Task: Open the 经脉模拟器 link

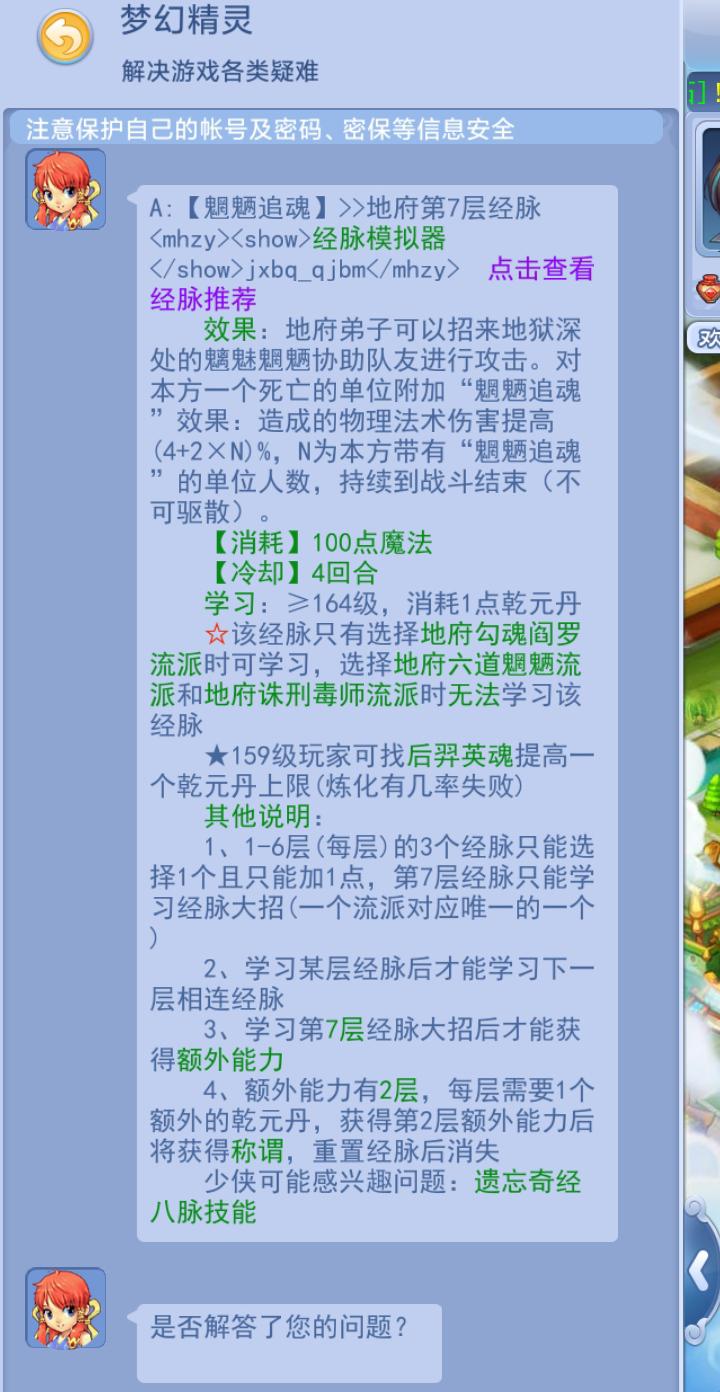Action: point(378,239)
